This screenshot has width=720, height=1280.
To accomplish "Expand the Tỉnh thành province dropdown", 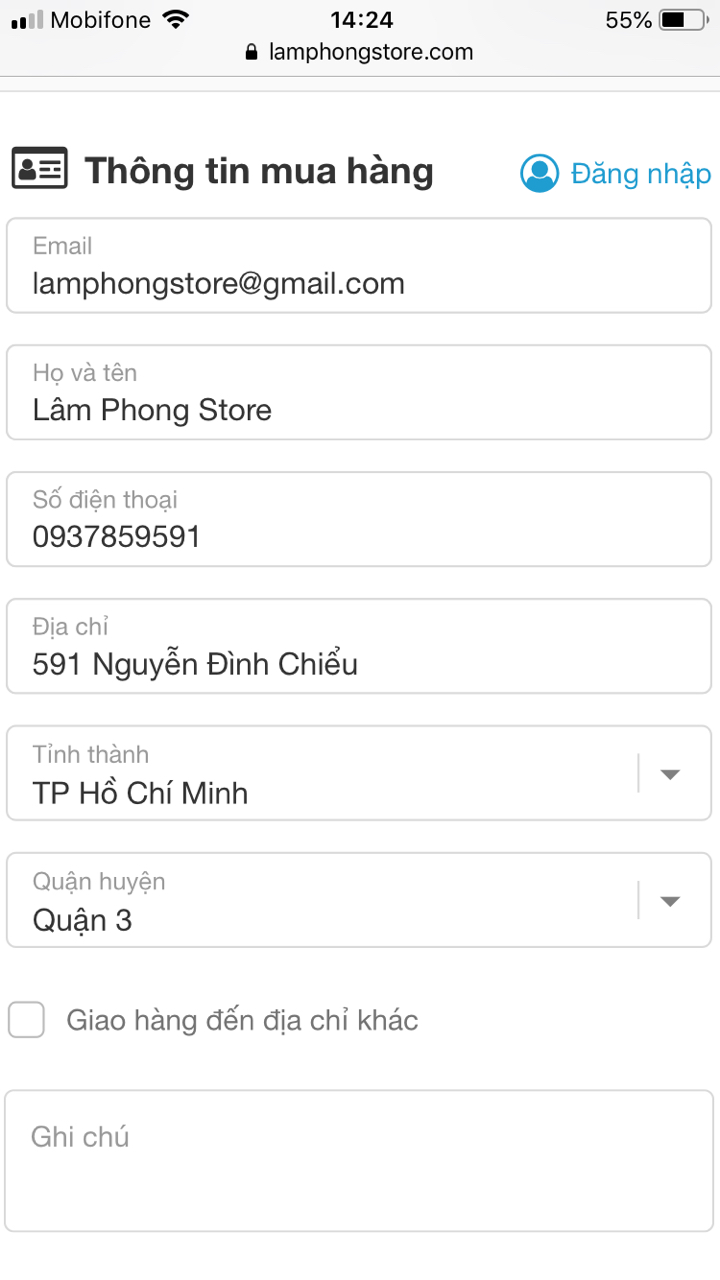I will point(358,774).
